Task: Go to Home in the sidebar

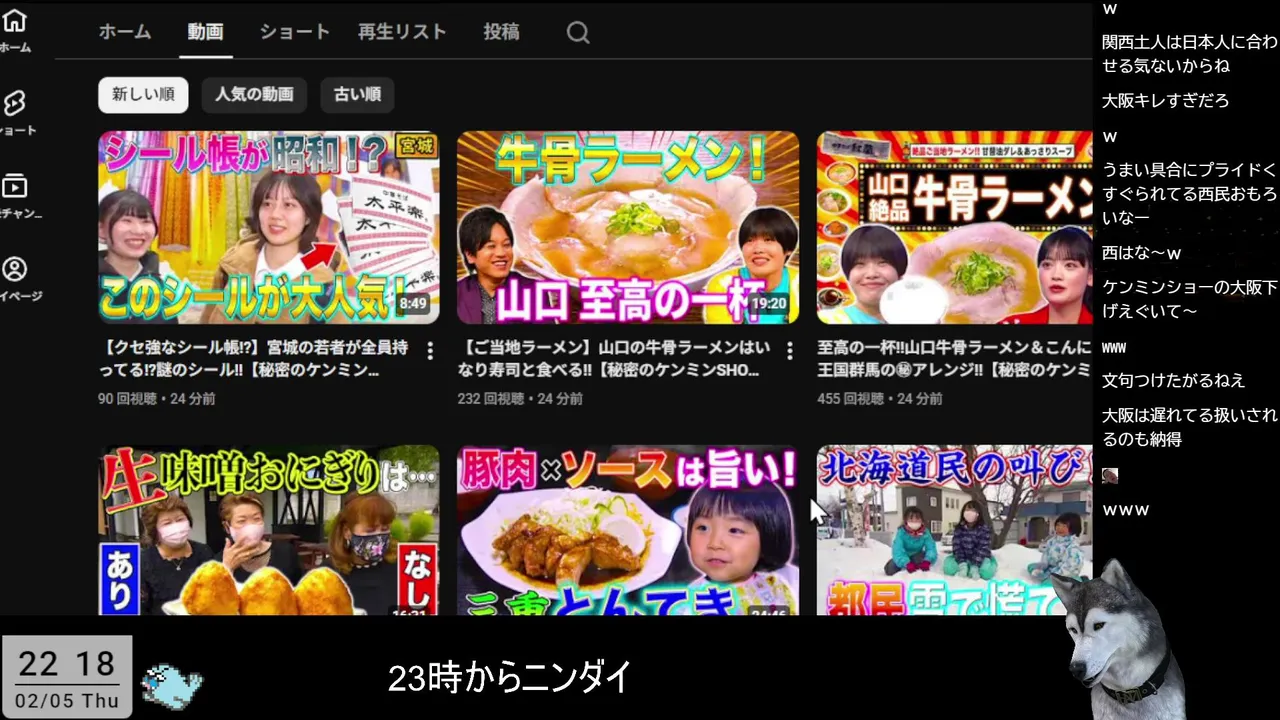Action: (15, 29)
